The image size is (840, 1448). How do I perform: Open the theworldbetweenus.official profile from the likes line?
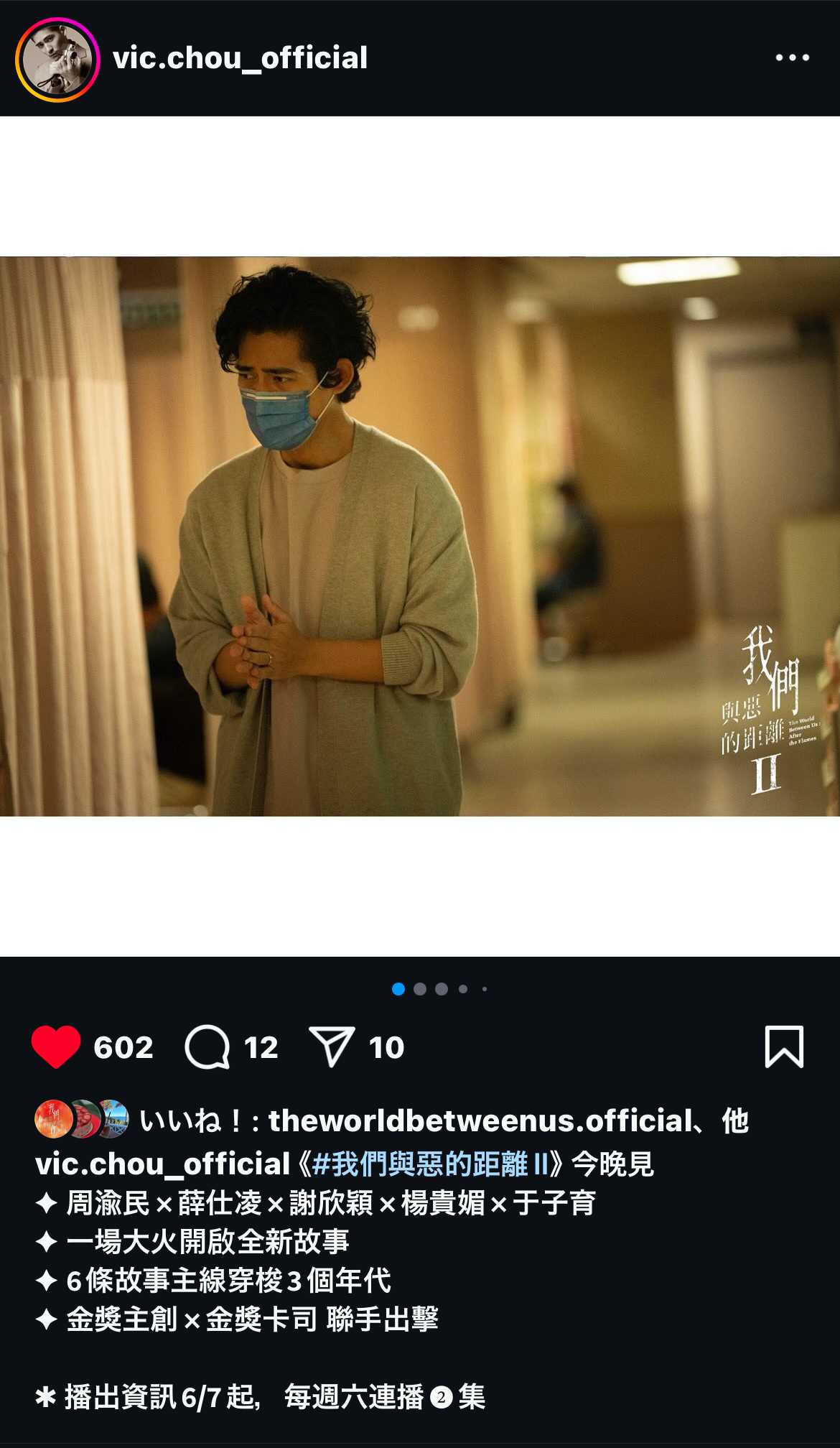click(480, 1120)
